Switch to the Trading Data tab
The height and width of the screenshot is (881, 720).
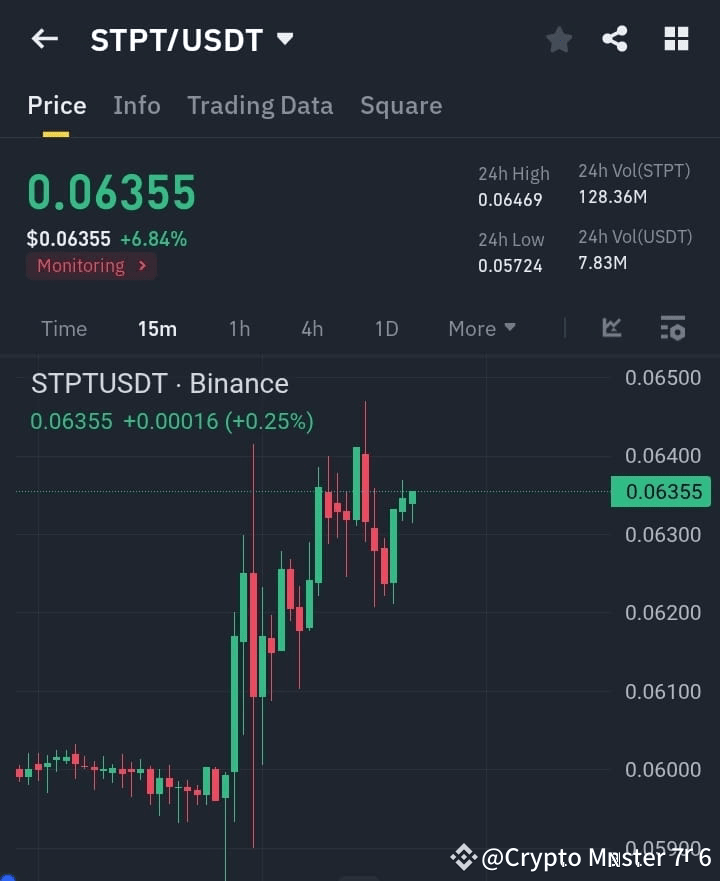click(260, 106)
